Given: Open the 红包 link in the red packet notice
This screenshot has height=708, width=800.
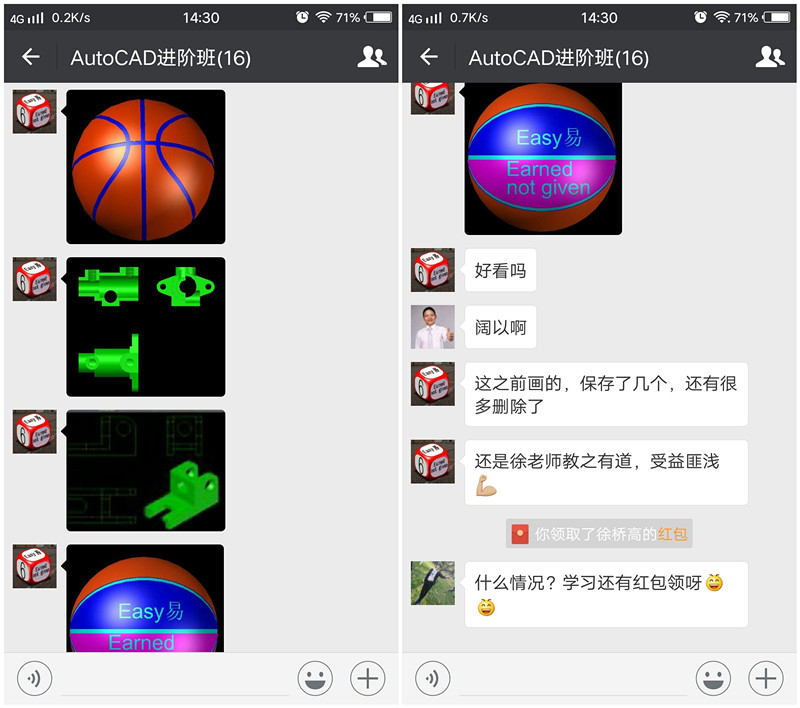Looking at the screenshot, I should click(x=672, y=534).
